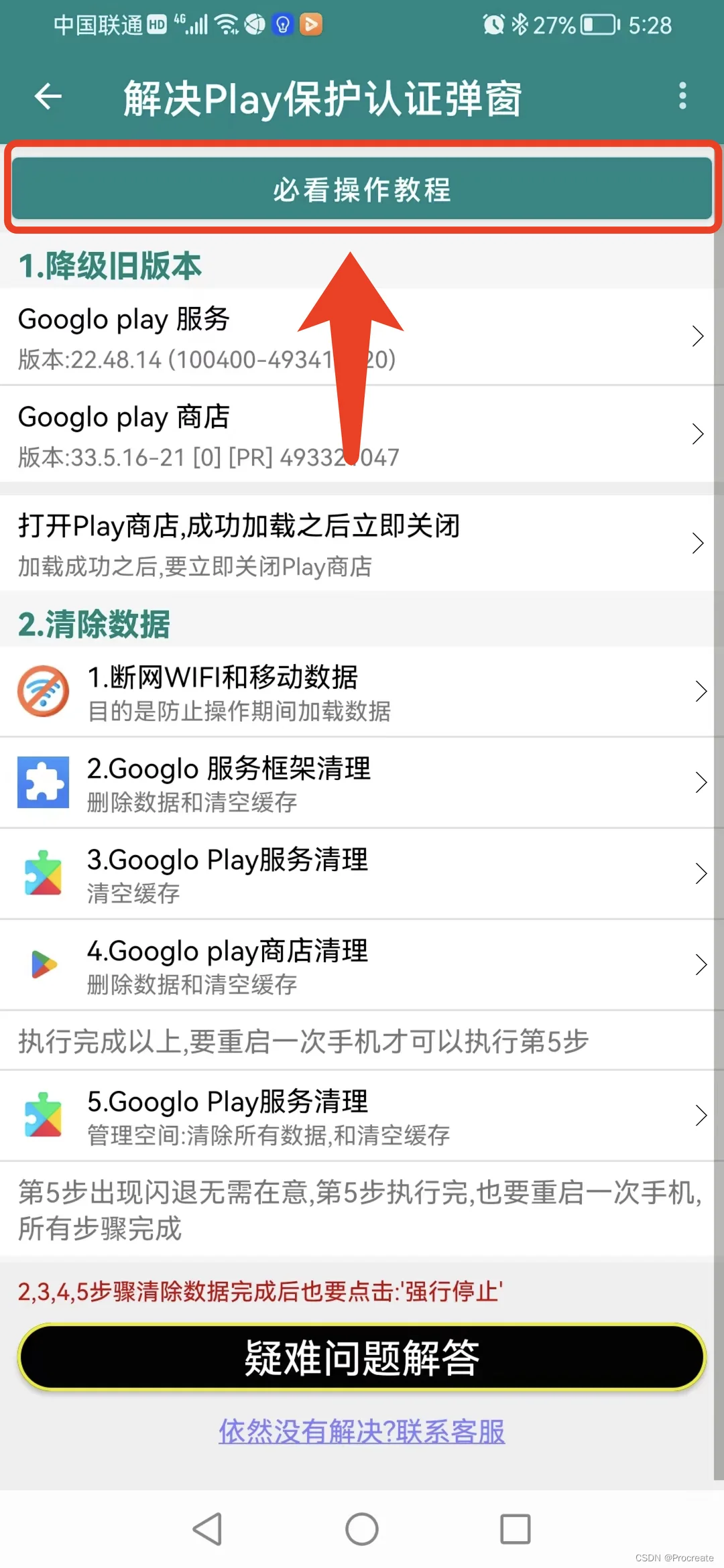Tap the system home button
Image resolution: width=724 pixels, height=1568 pixels.
pos(362,1529)
